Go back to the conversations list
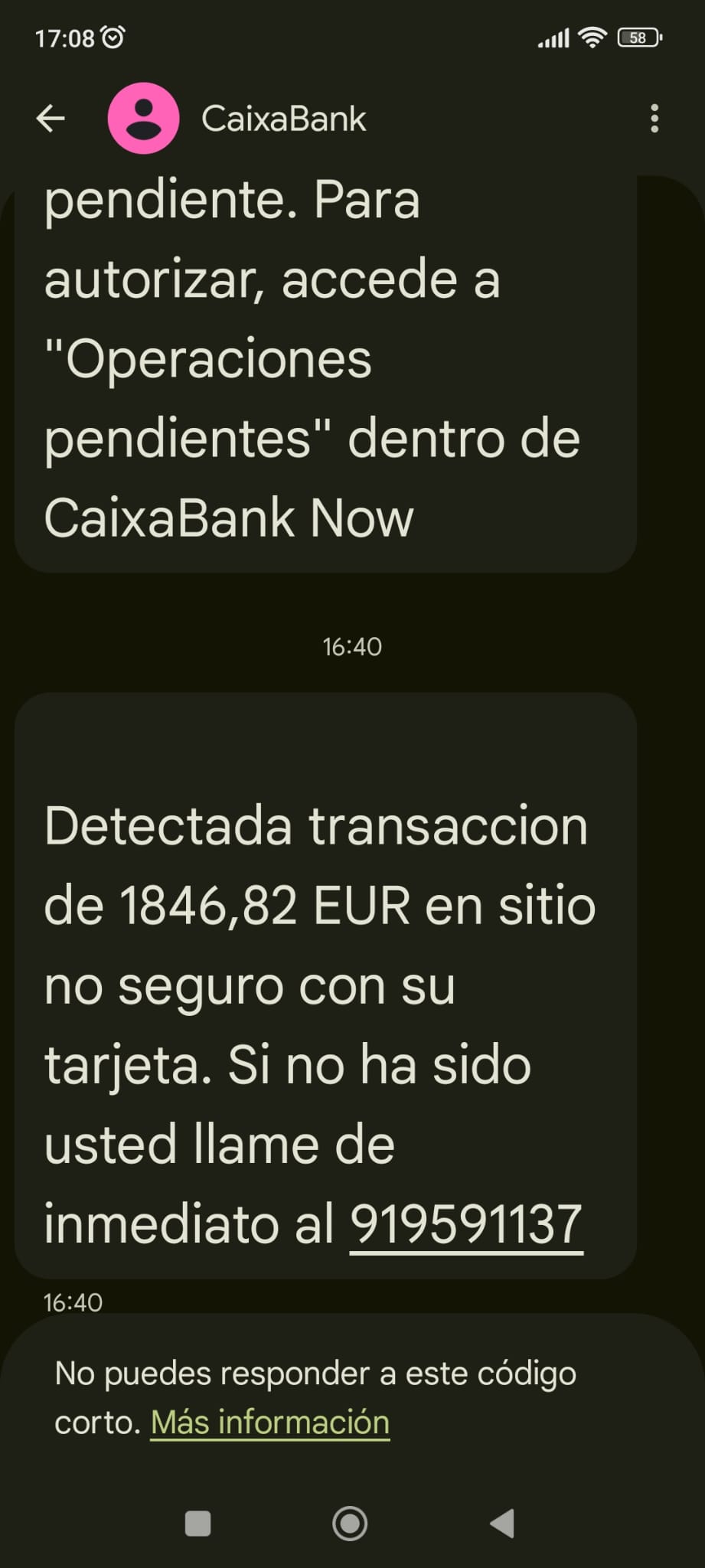Viewport: 705px width, 1568px height. [51, 119]
